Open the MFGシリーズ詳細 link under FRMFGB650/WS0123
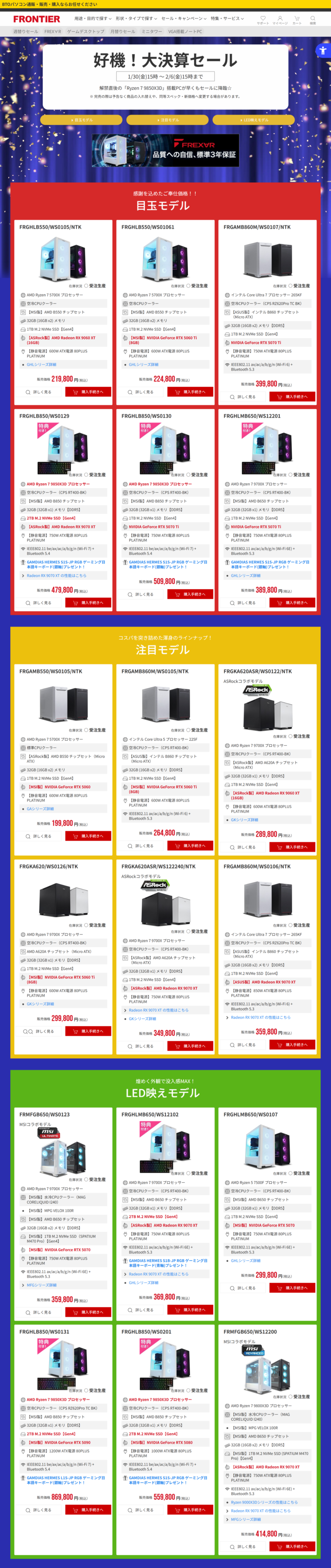 (41, 1285)
